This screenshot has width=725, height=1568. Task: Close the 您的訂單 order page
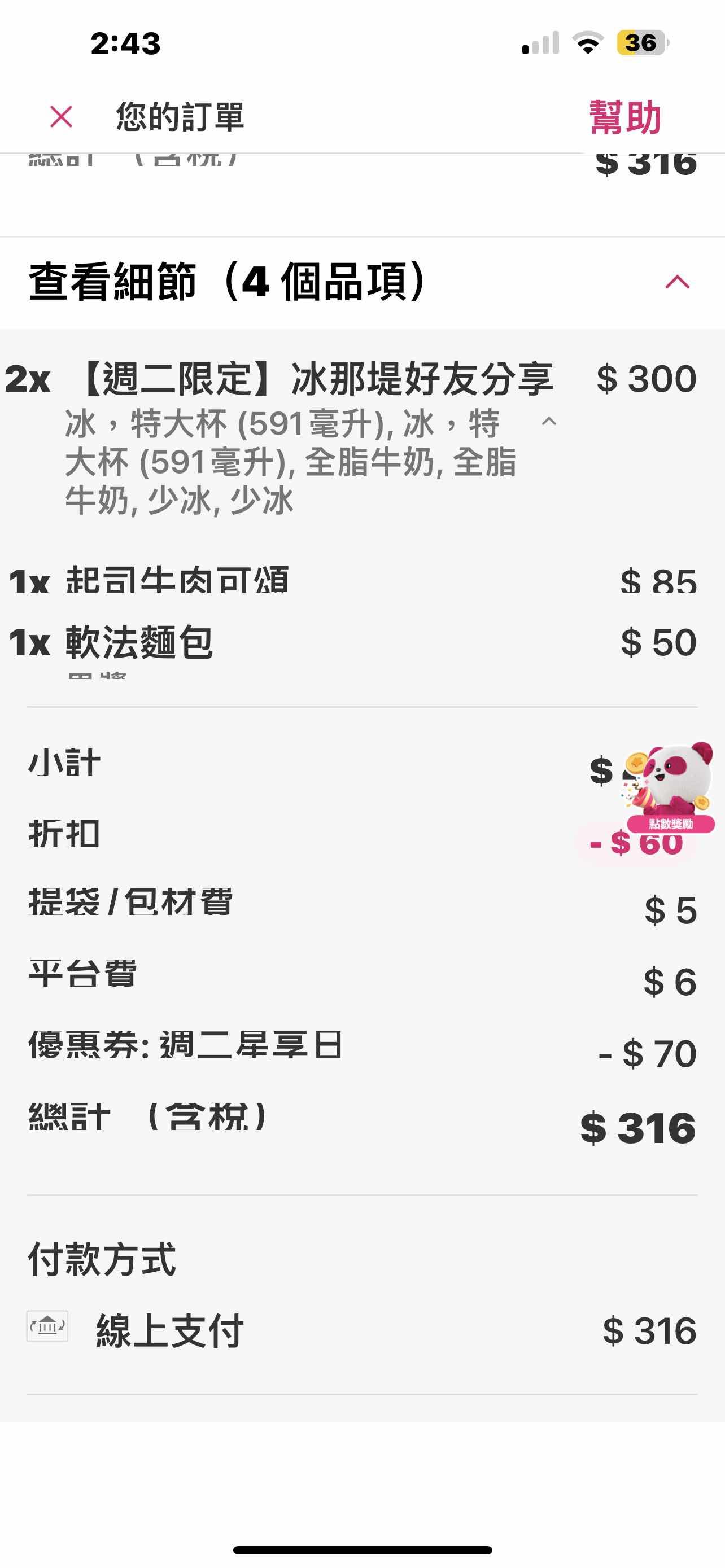point(62,116)
